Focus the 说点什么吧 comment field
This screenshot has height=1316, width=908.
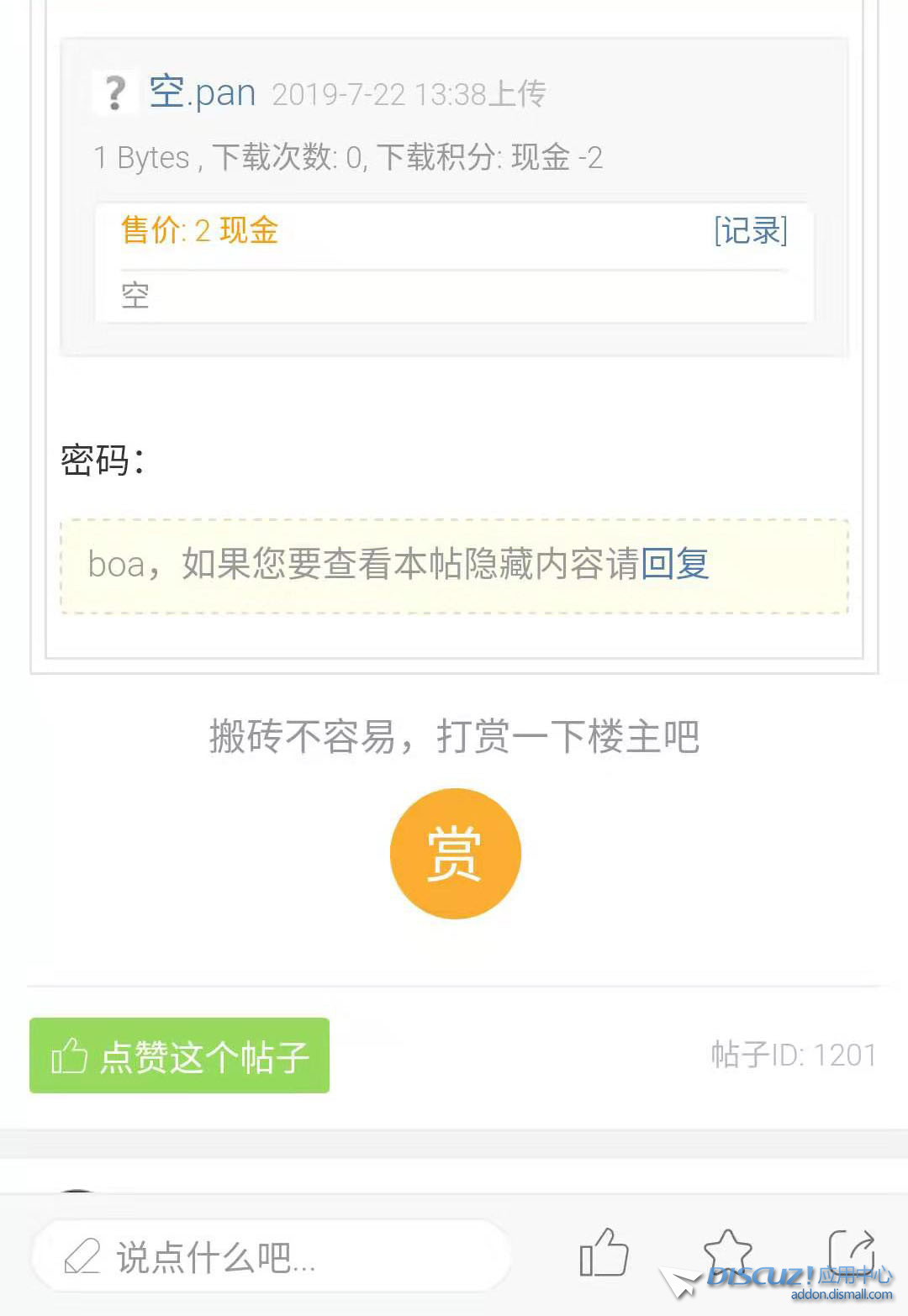tap(271, 1257)
